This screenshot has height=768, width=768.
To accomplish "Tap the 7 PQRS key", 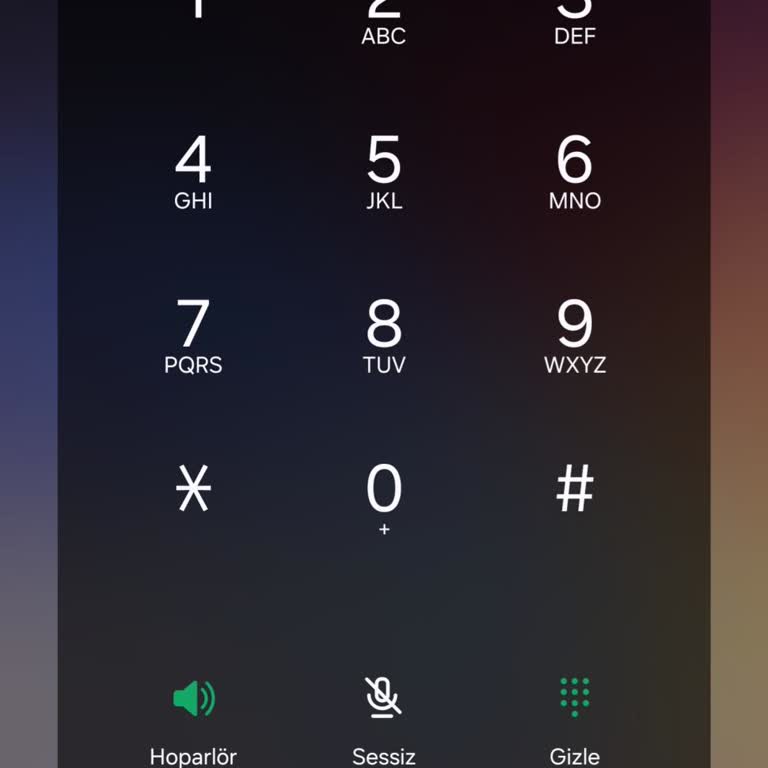I will click(x=193, y=336).
